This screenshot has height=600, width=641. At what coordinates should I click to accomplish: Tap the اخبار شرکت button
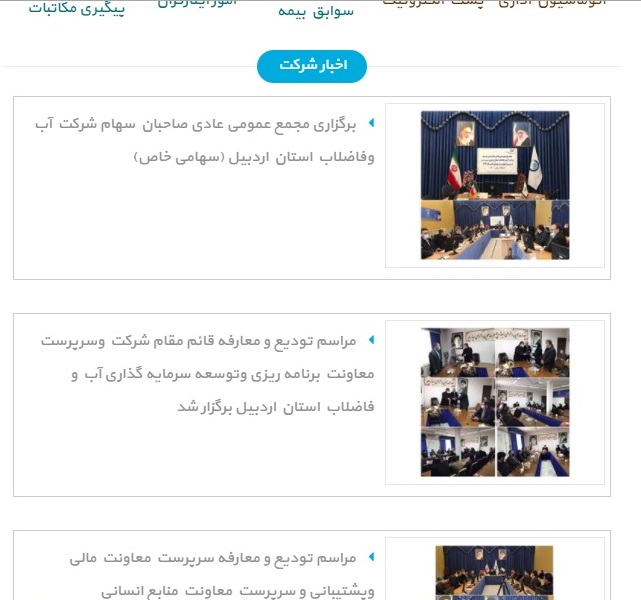click(x=312, y=66)
